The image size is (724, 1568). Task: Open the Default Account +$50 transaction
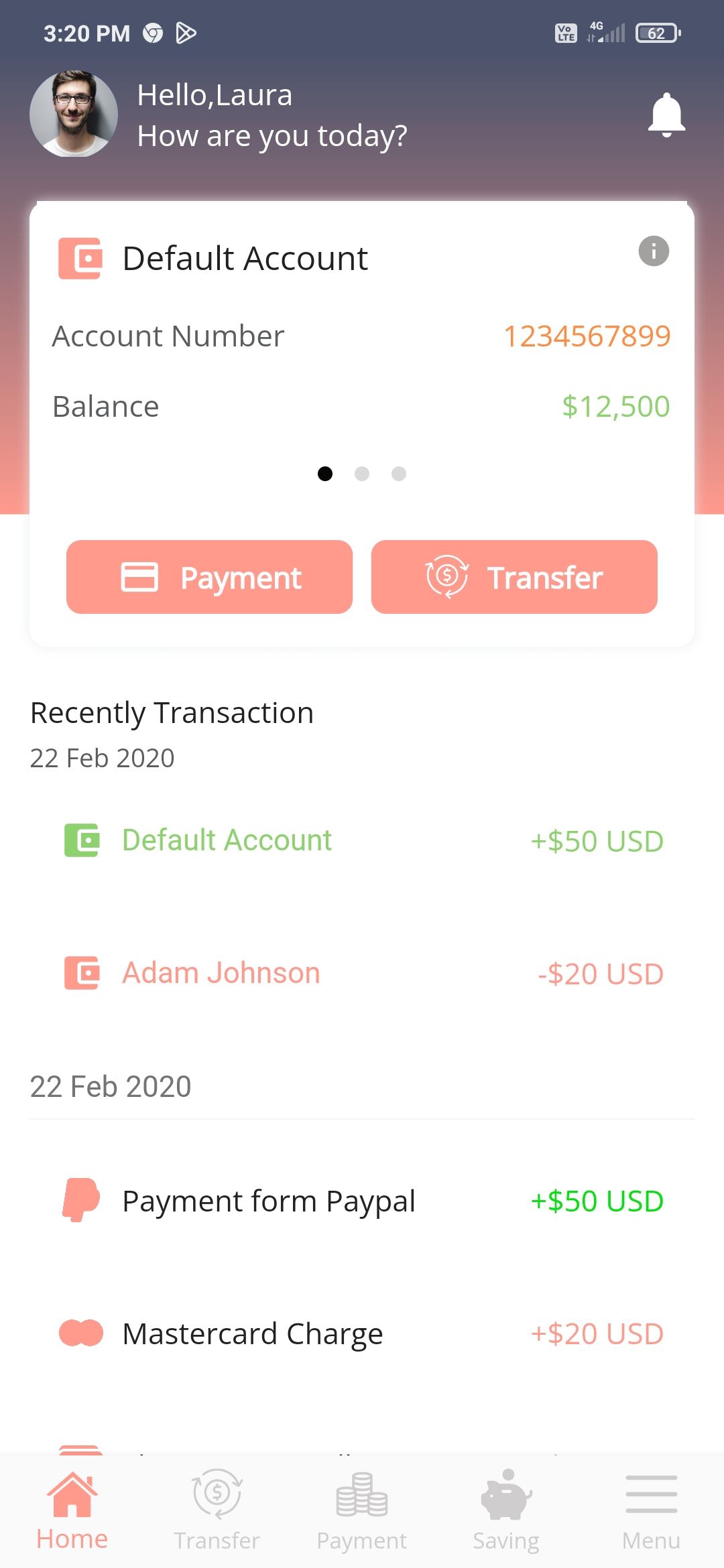pyautogui.click(x=362, y=840)
